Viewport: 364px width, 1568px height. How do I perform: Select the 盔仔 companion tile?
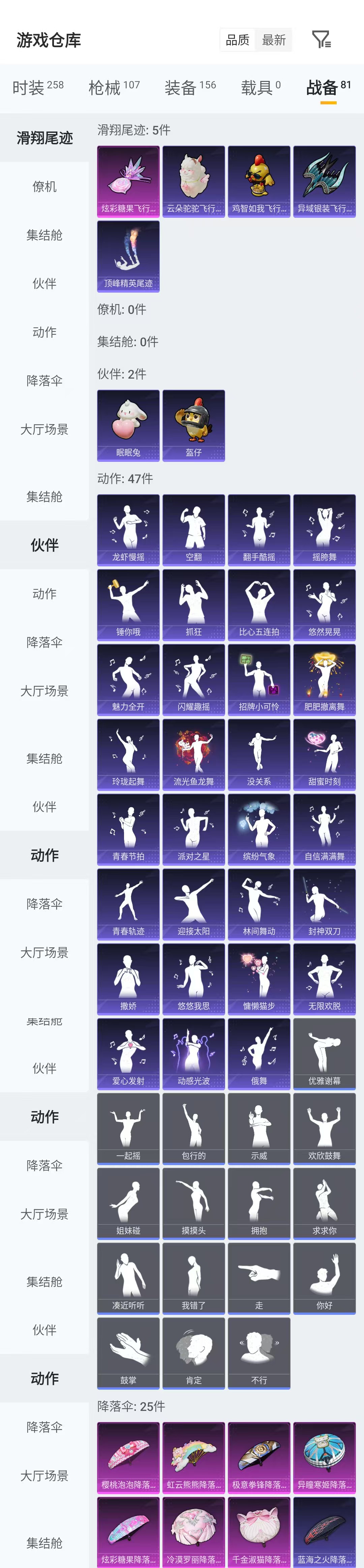click(x=193, y=425)
